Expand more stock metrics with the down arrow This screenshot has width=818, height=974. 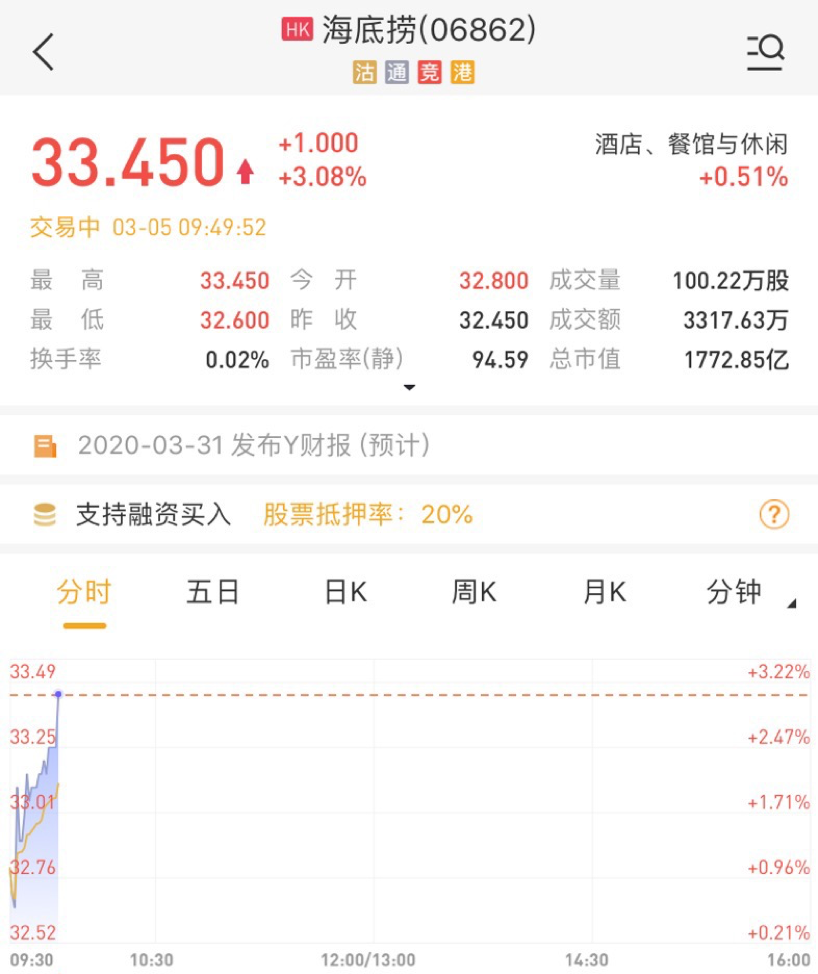(409, 387)
